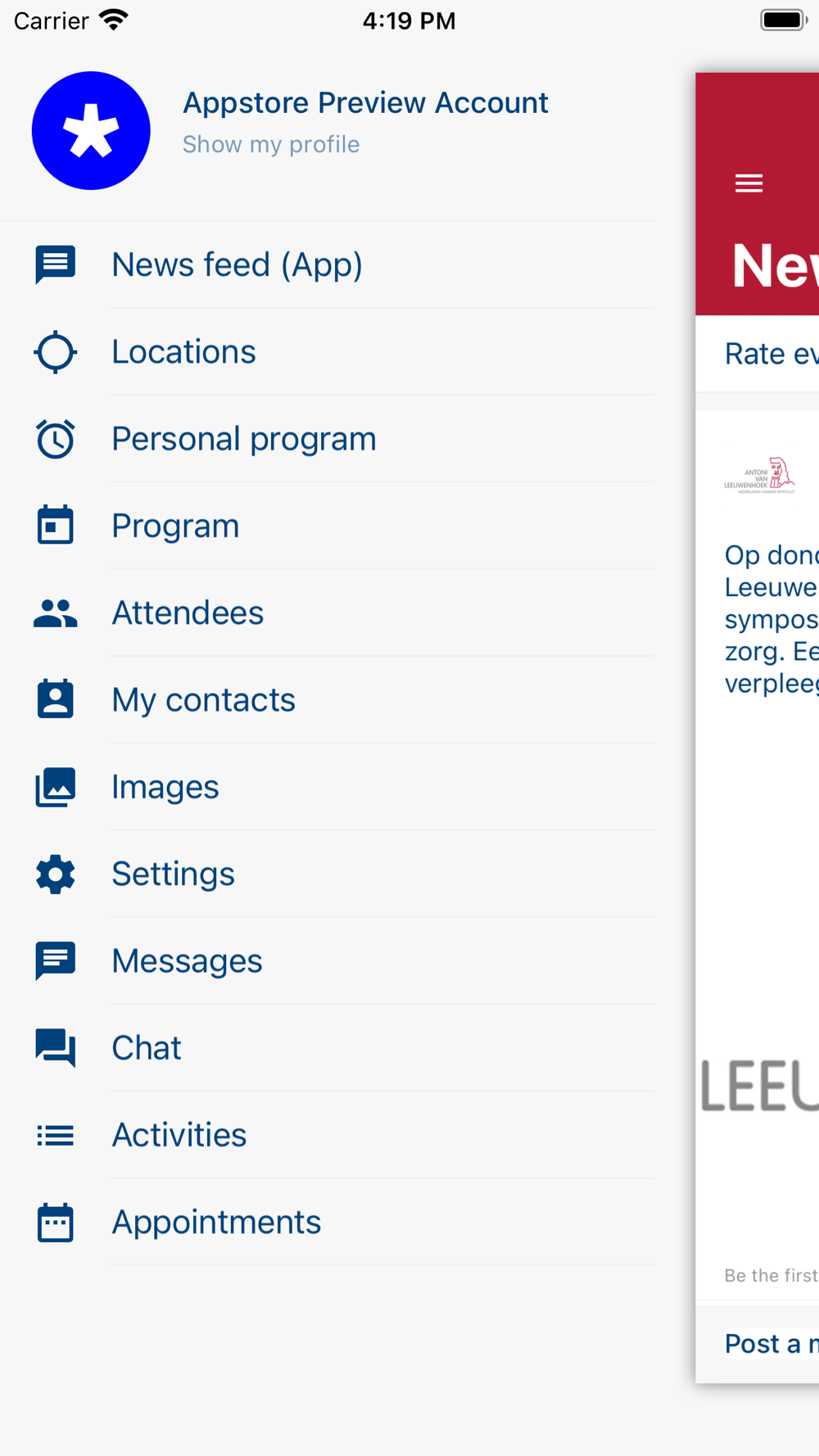Select the Program menu item
Image resolution: width=819 pixels, height=1456 pixels.
328,526
